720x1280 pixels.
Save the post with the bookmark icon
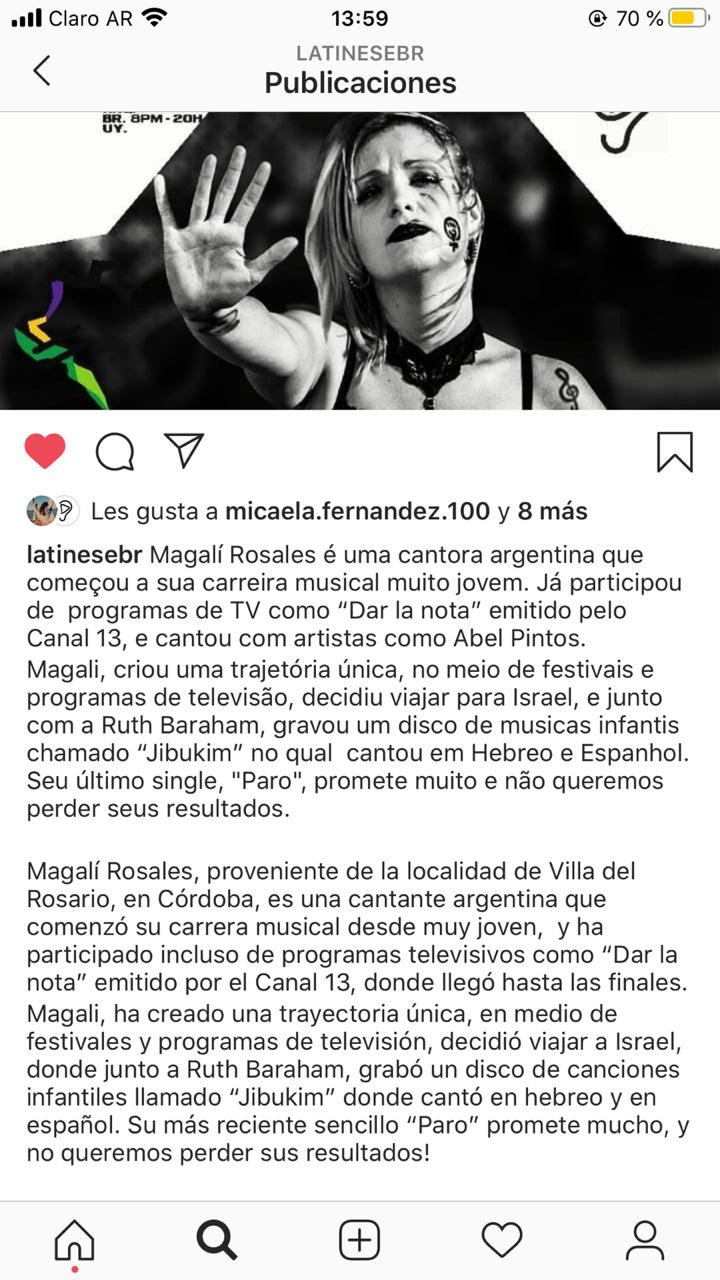click(x=675, y=452)
